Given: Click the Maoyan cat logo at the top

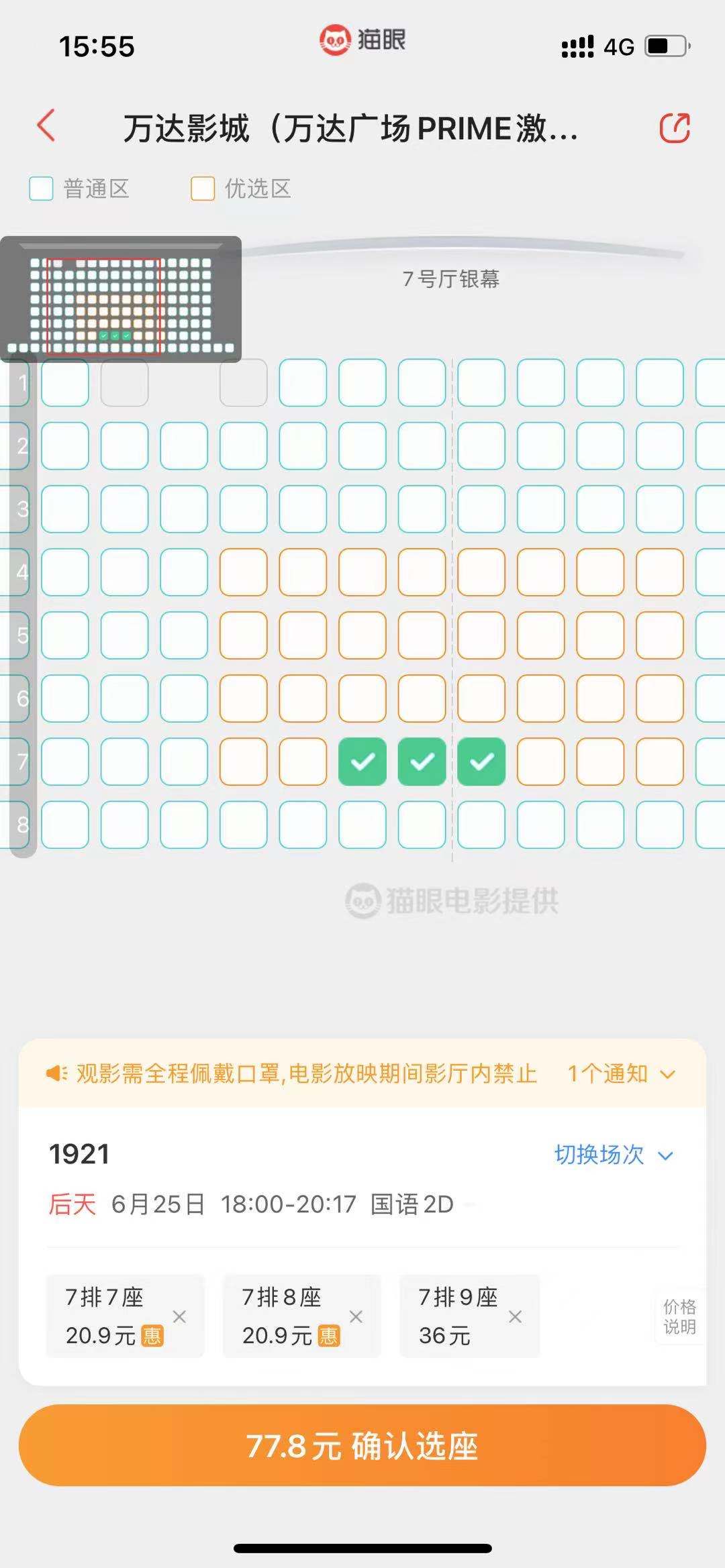Looking at the screenshot, I should pyautogui.click(x=335, y=39).
